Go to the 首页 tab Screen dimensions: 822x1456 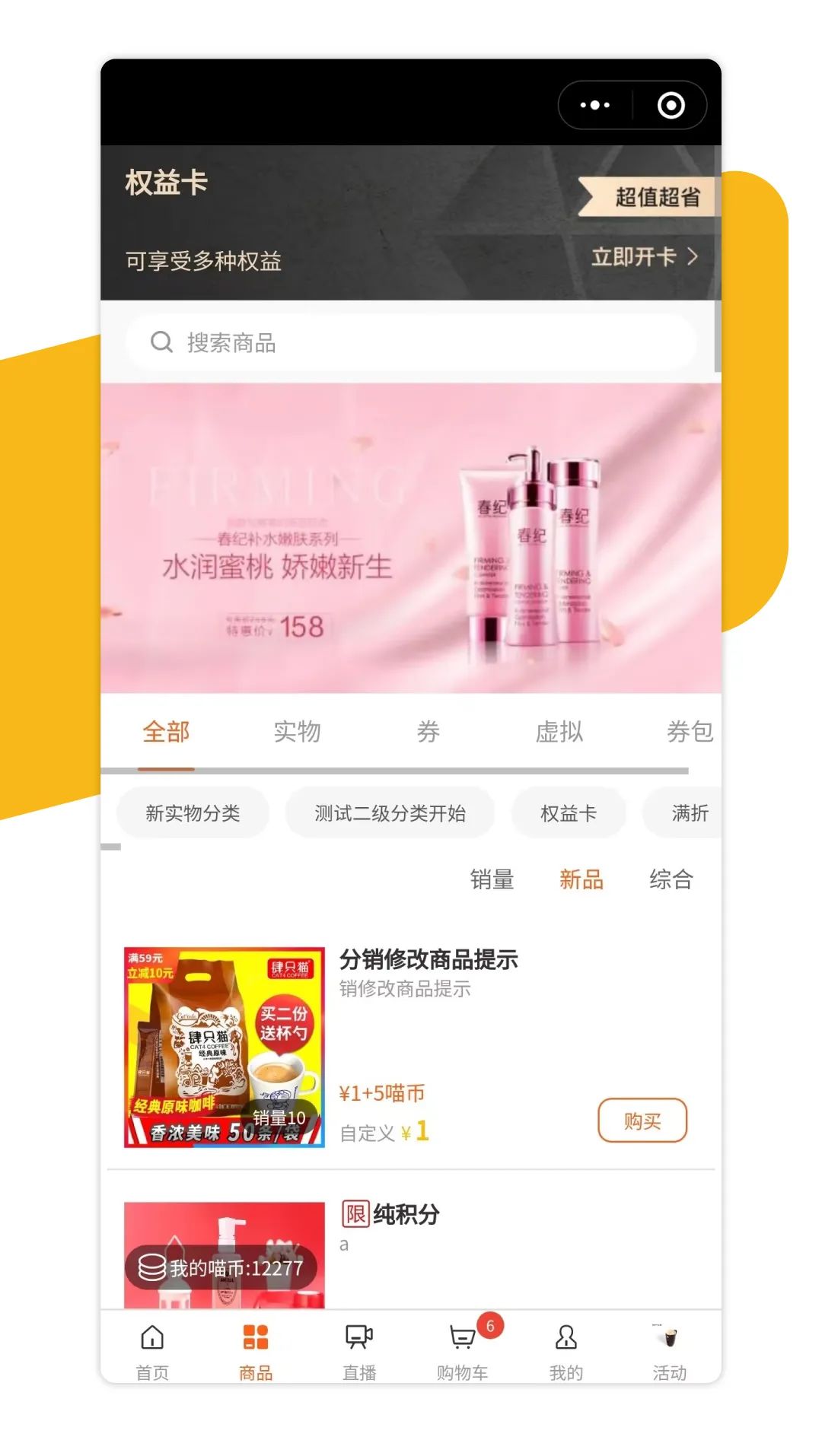pos(152,1352)
